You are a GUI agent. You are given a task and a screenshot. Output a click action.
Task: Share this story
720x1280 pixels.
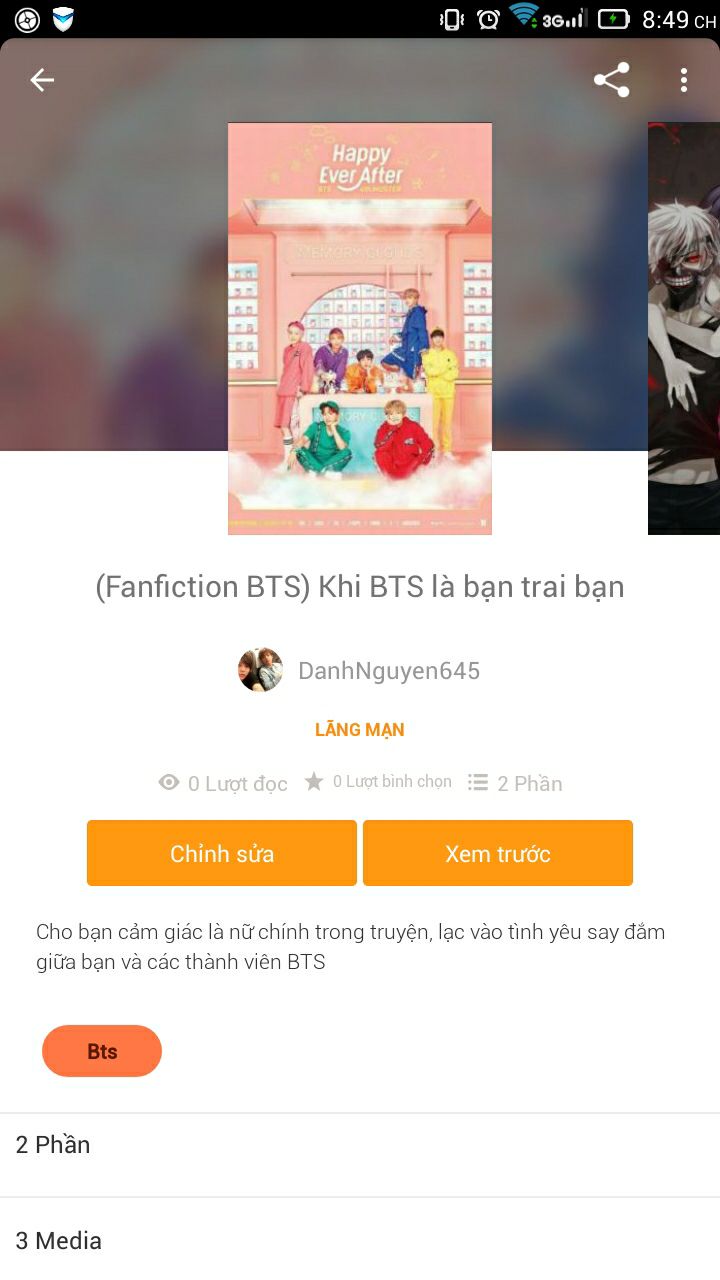coord(611,80)
